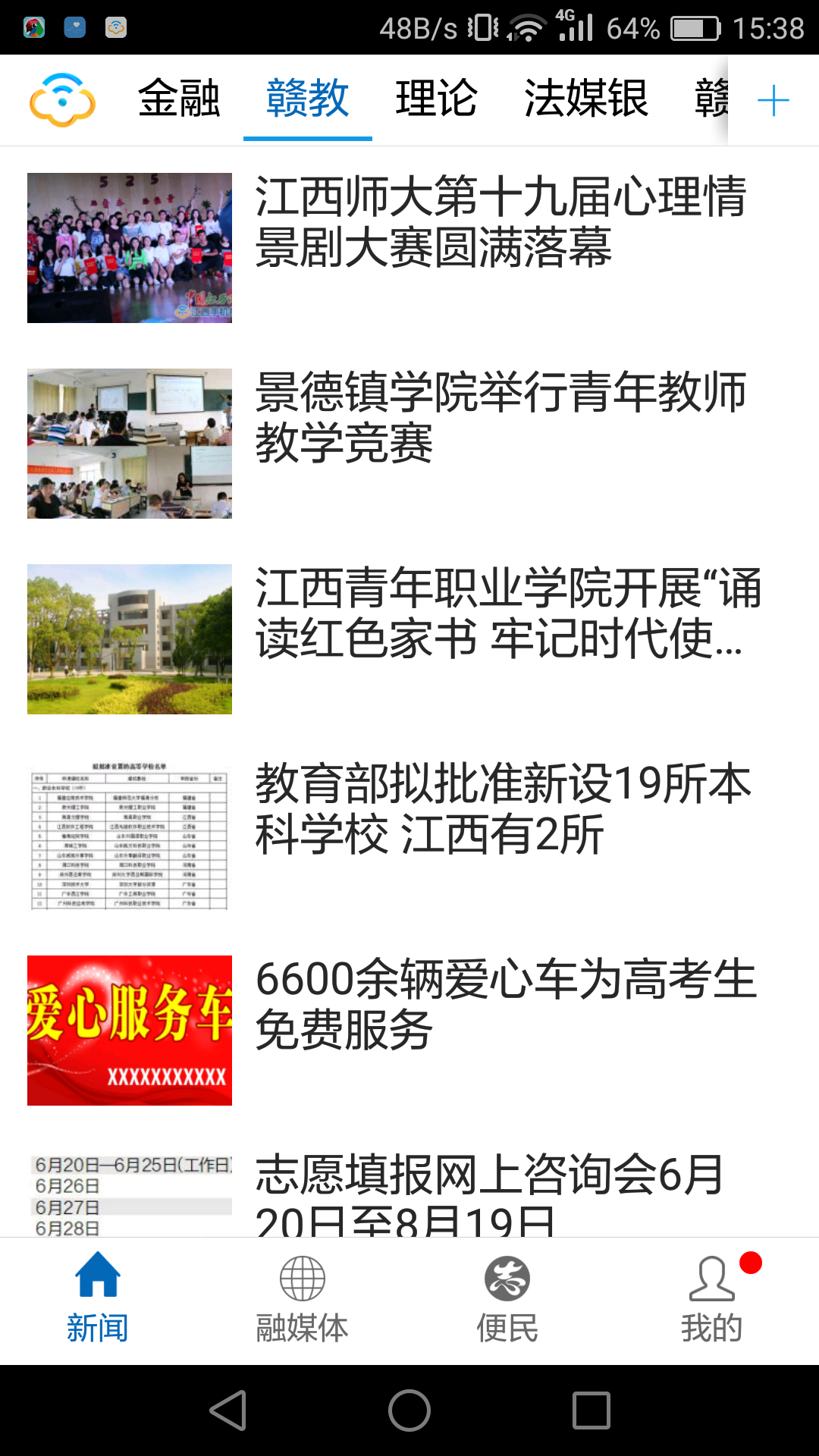Tap the system back button
Image resolution: width=819 pixels, height=1456 pixels.
(x=227, y=1410)
